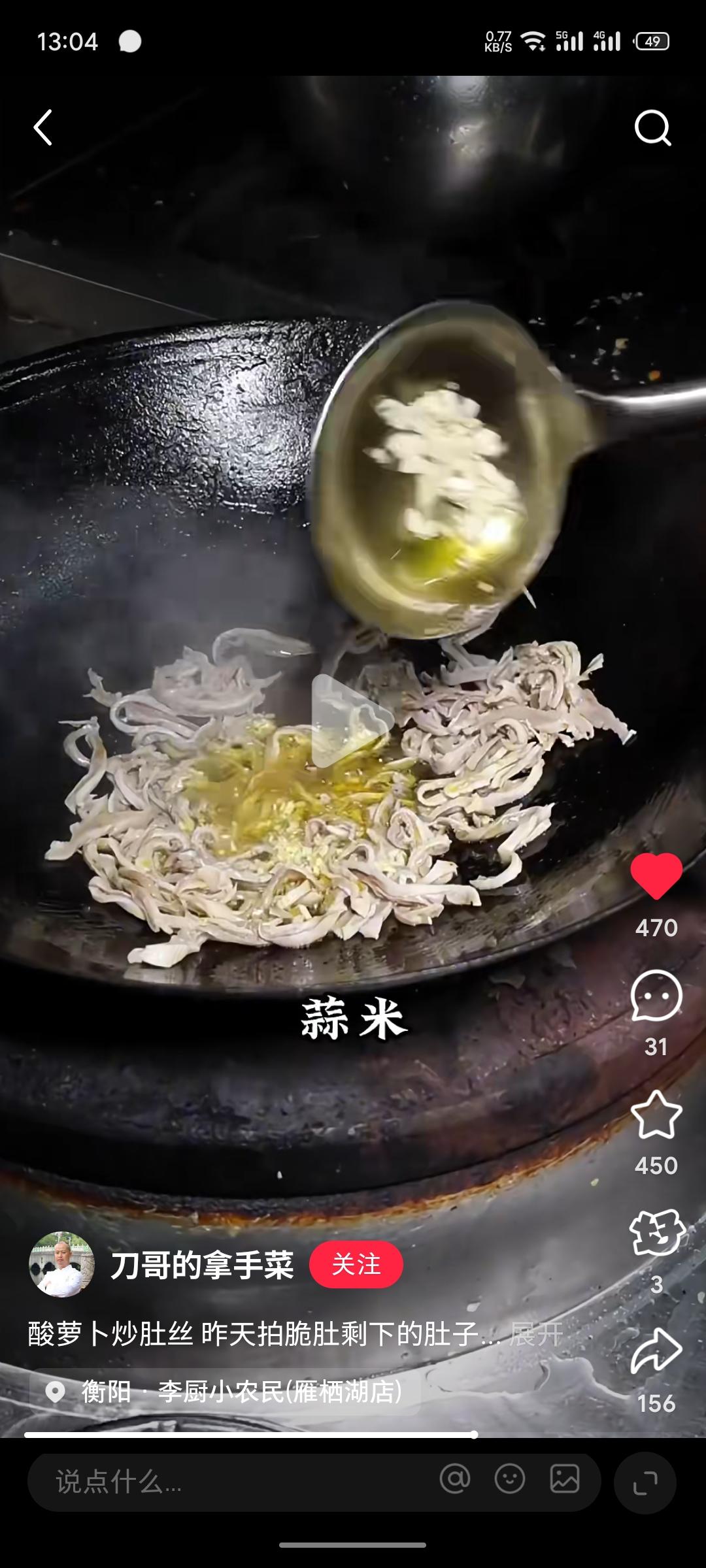
Task: Add video to favorites with the star
Action: coord(656,1115)
